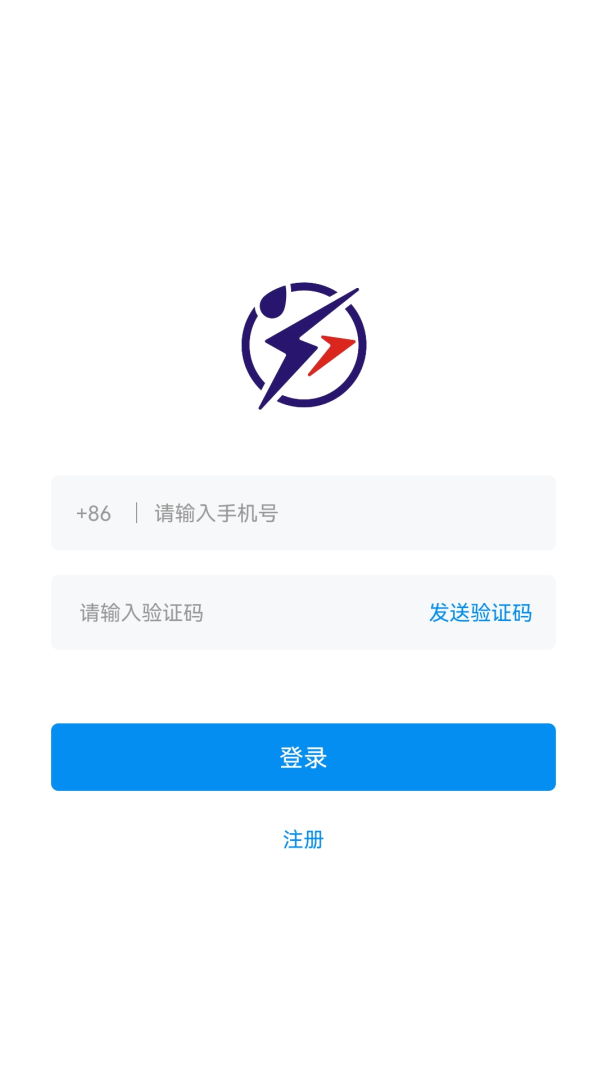607x1080 pixels.
Task: Tap the blue 登录 login button
Action: point(303,757)
